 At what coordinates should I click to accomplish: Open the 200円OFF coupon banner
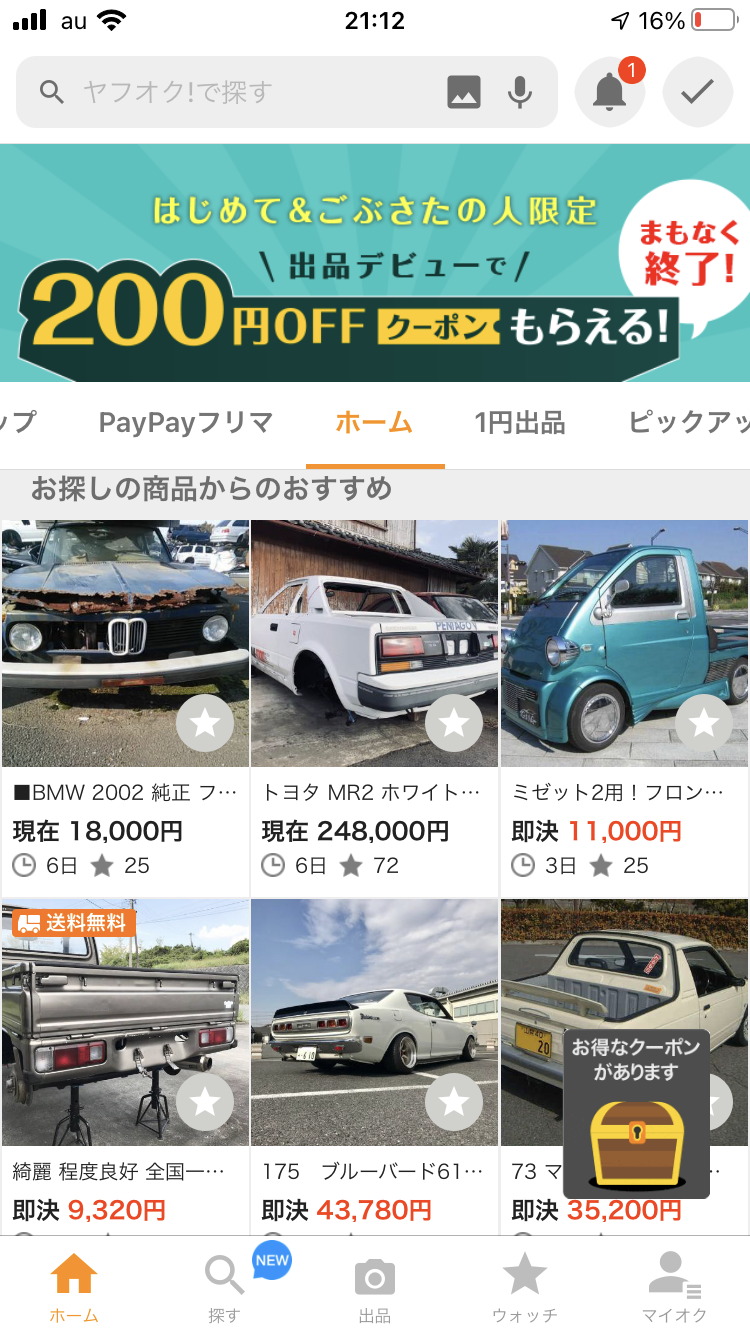[375, 263]
